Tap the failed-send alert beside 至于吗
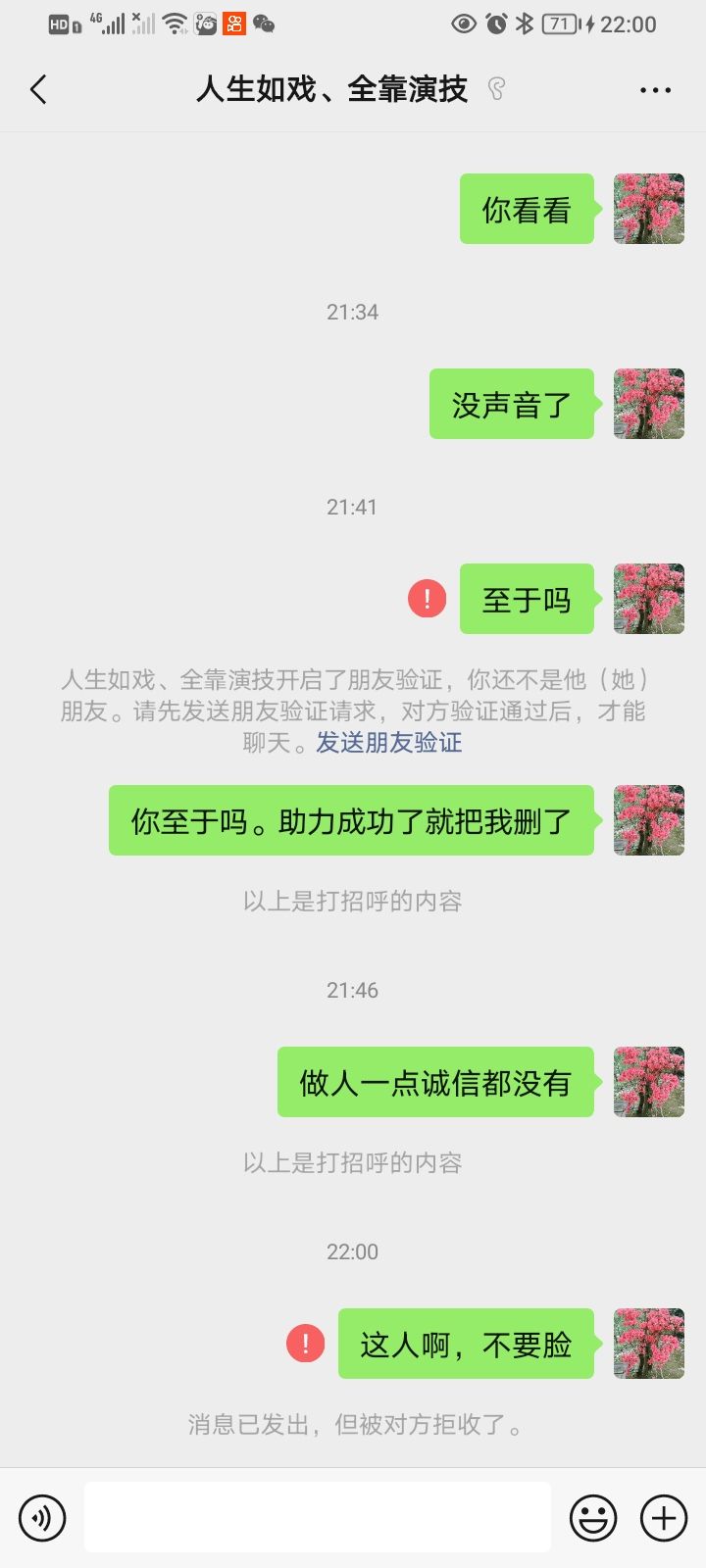This screenshot has height=1568, width=706. tap(427, 598)
